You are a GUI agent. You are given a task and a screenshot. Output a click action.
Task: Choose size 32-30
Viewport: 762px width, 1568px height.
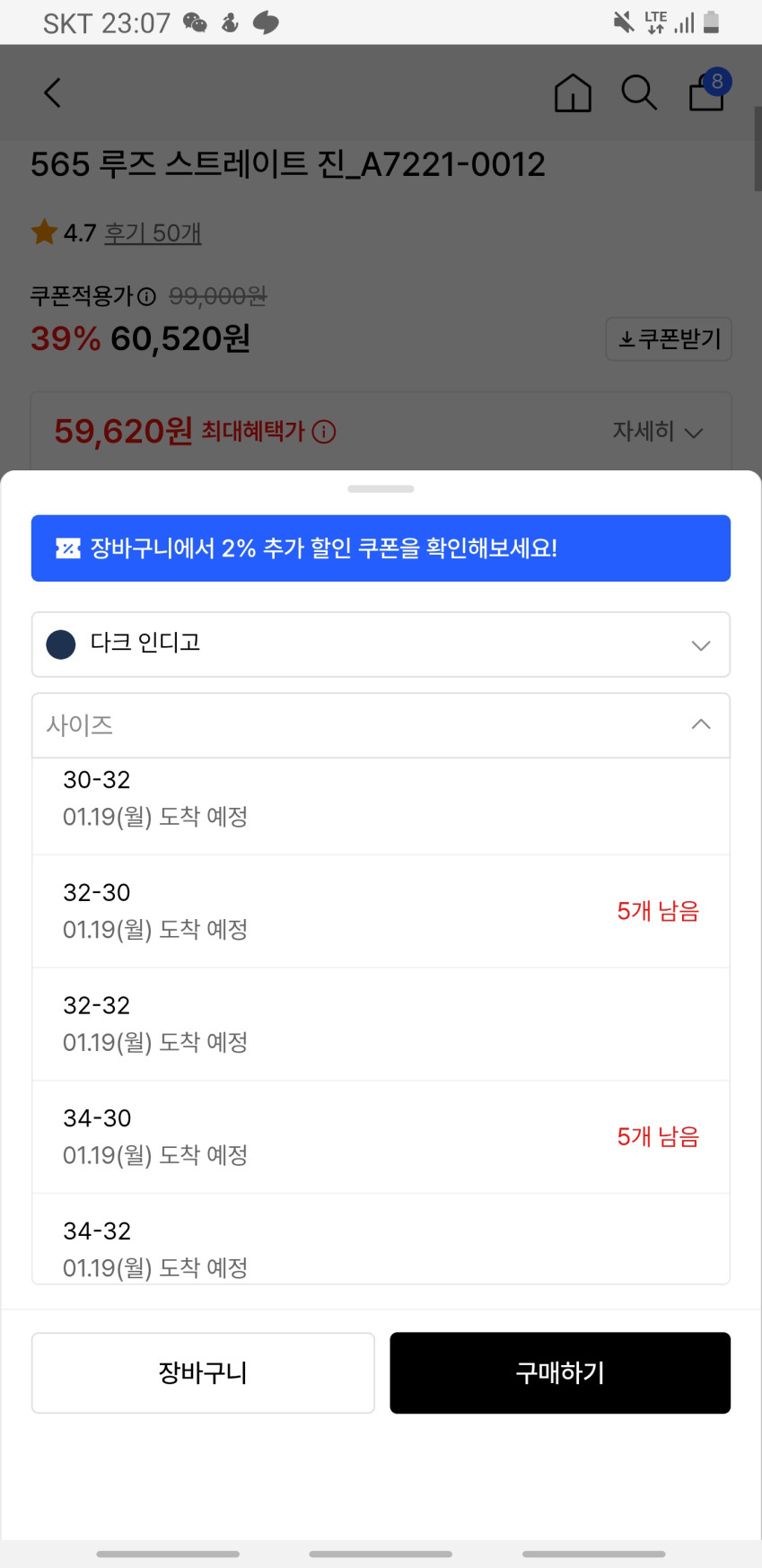tap(381, 911)
